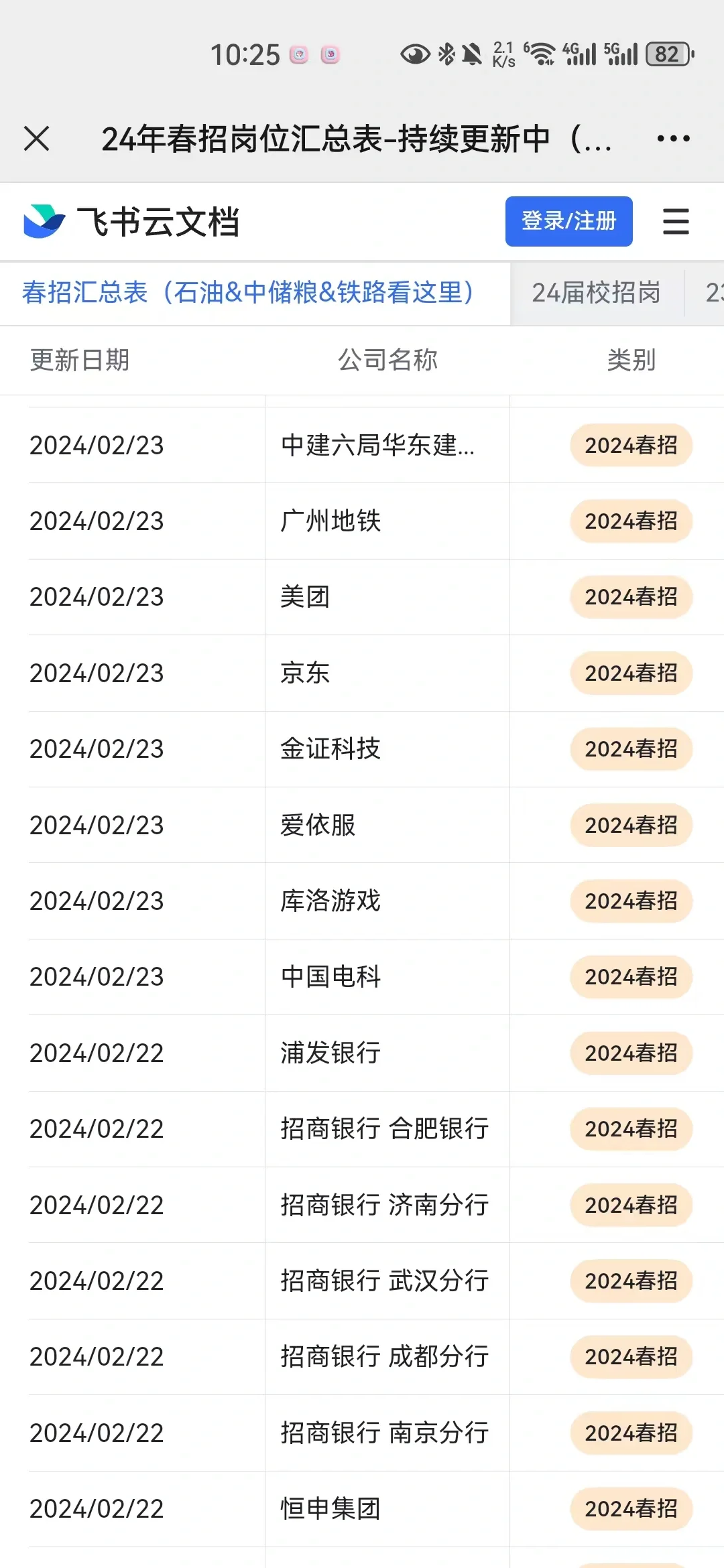This screenshot has width=724, height=1568.
Task: Open the three-dot overflow menu
Action: (673, 139)
